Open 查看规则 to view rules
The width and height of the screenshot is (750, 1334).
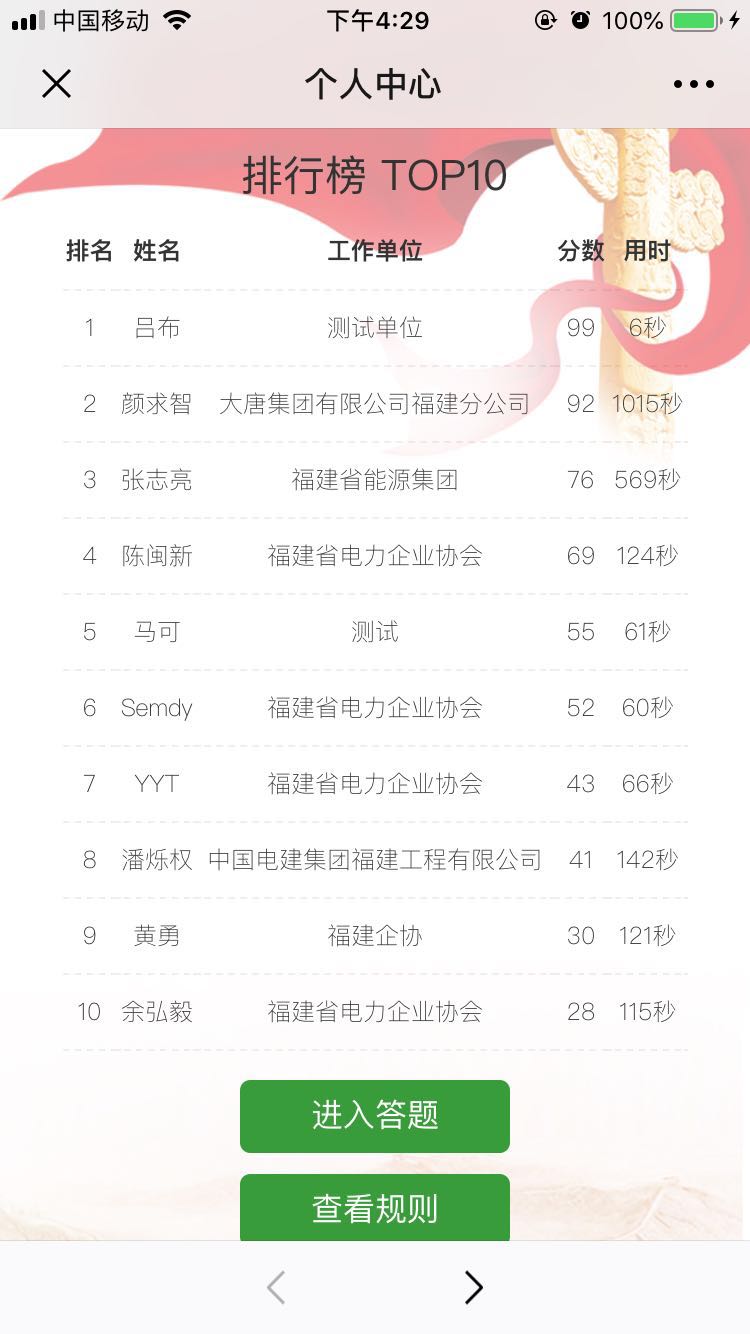coord(375,1208)
